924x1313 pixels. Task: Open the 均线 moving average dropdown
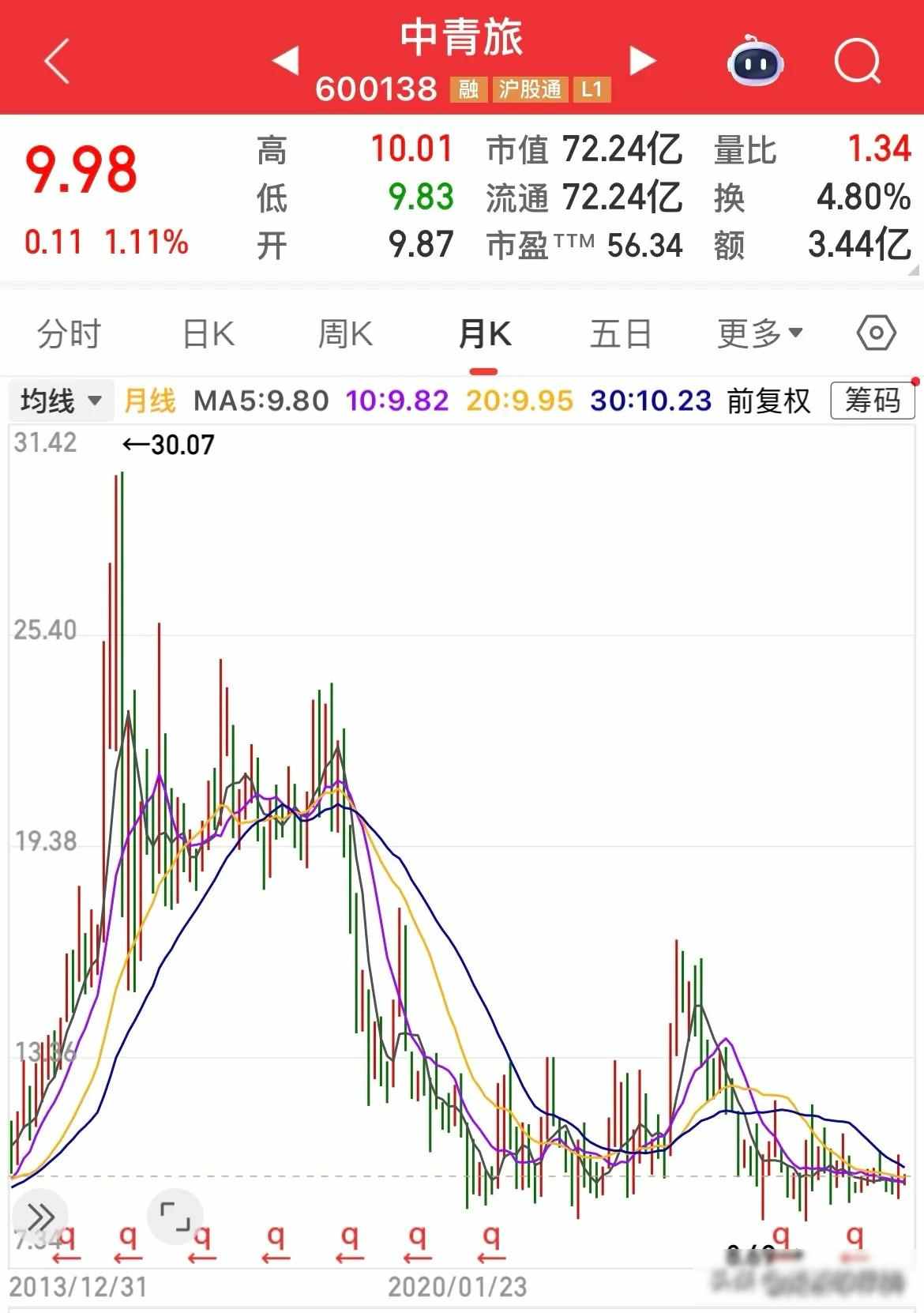[59, 401]
